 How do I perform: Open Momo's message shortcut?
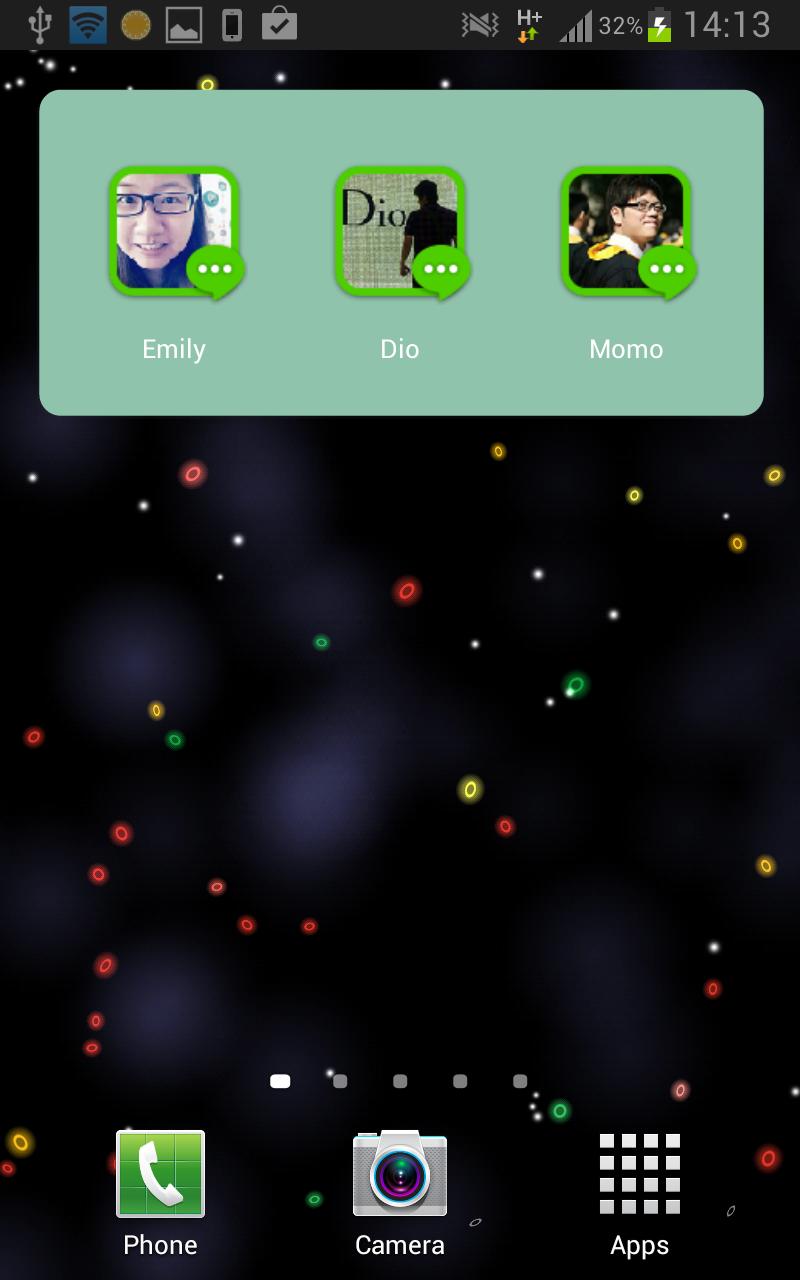pos(626,232)
